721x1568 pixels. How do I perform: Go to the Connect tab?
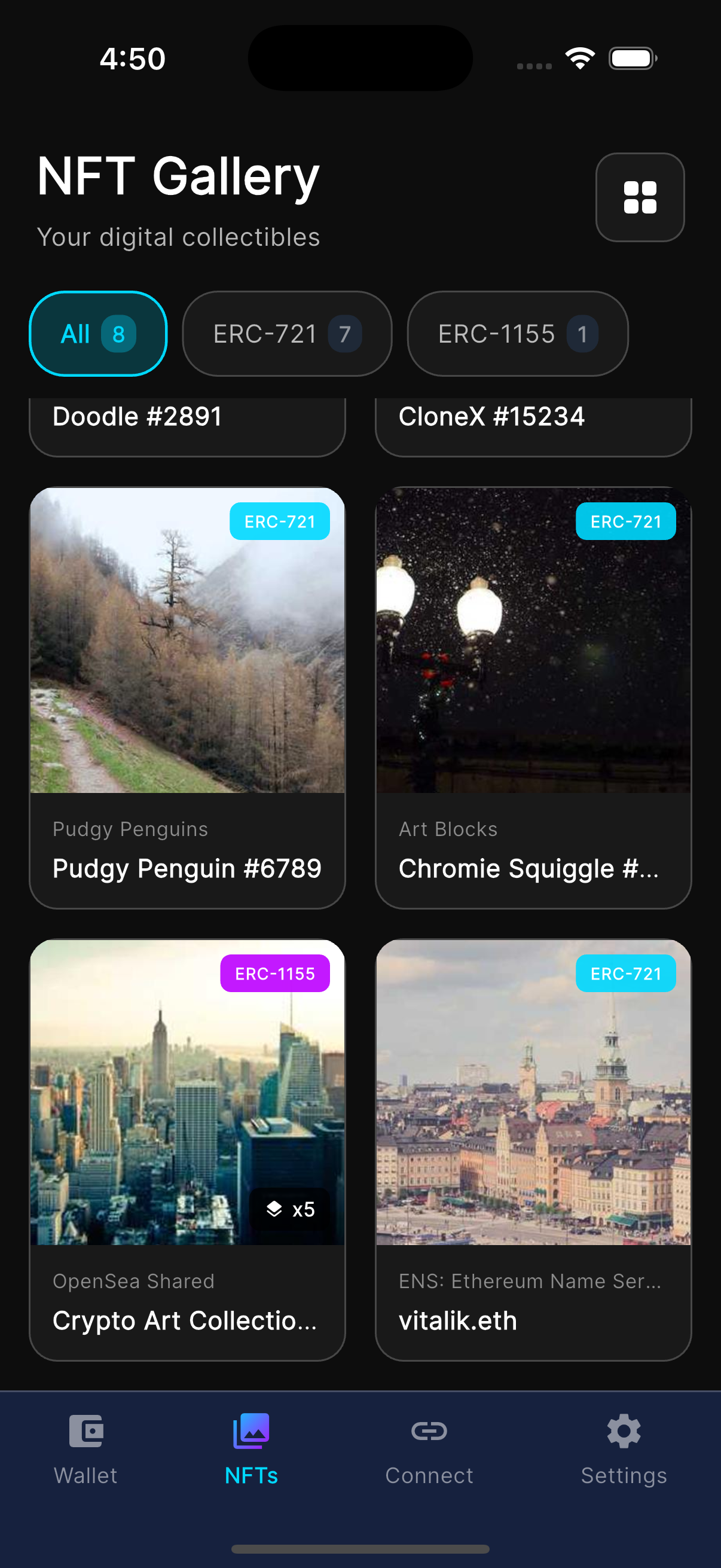(429, 1448)
